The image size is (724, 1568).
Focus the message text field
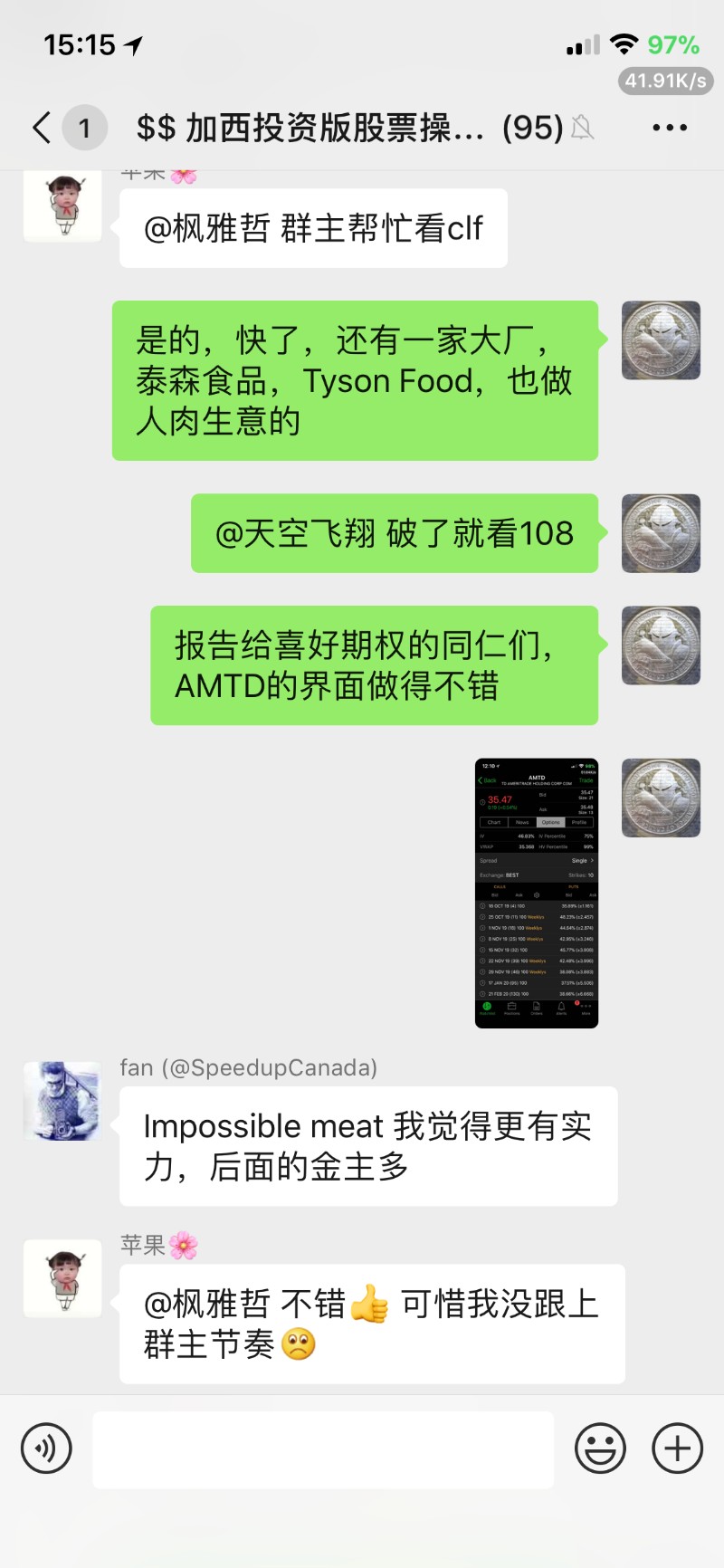(323, 1449)
